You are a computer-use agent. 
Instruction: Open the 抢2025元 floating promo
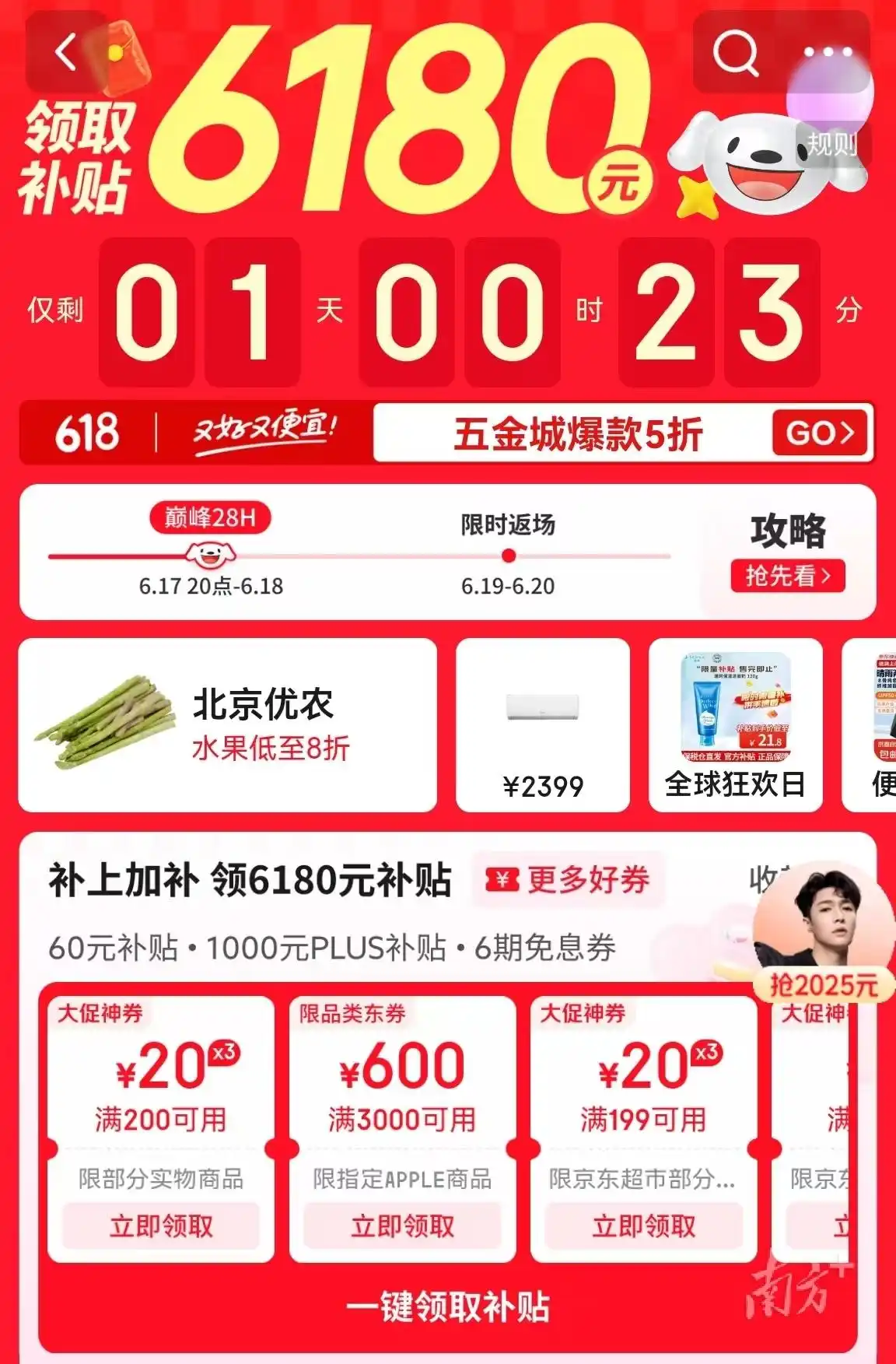pos(823,934)
